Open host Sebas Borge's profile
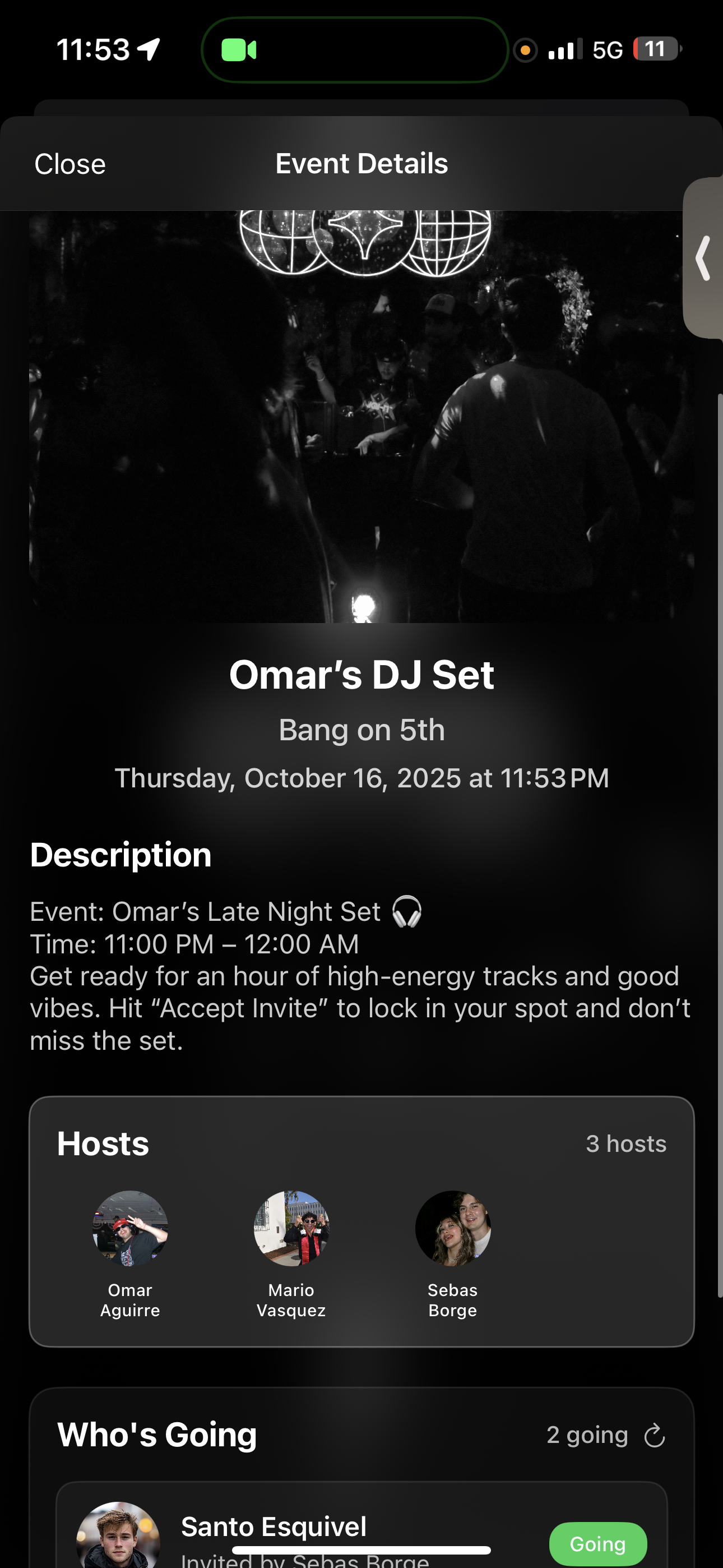Image resolution: width=723 pixels, height=1568 pixels. click(452, 1228)
